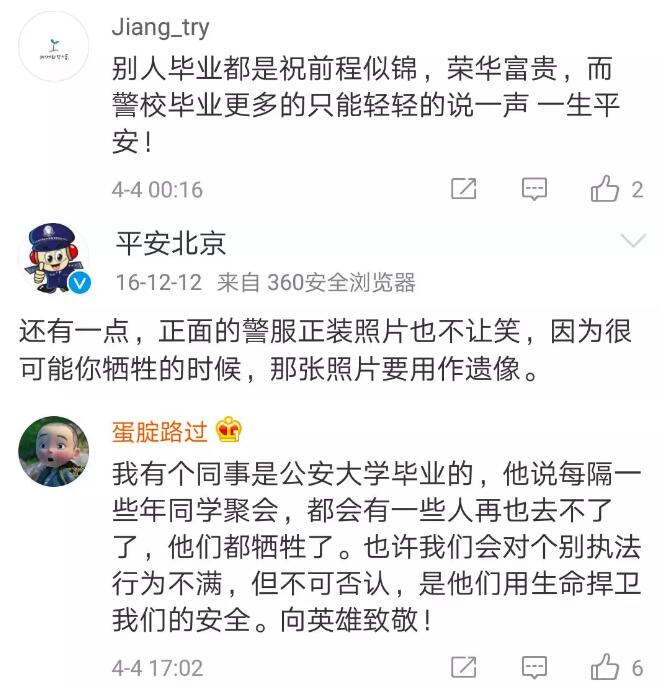Like 蛋腚路过's comment
660x693 pixels.
pos(606,667)
